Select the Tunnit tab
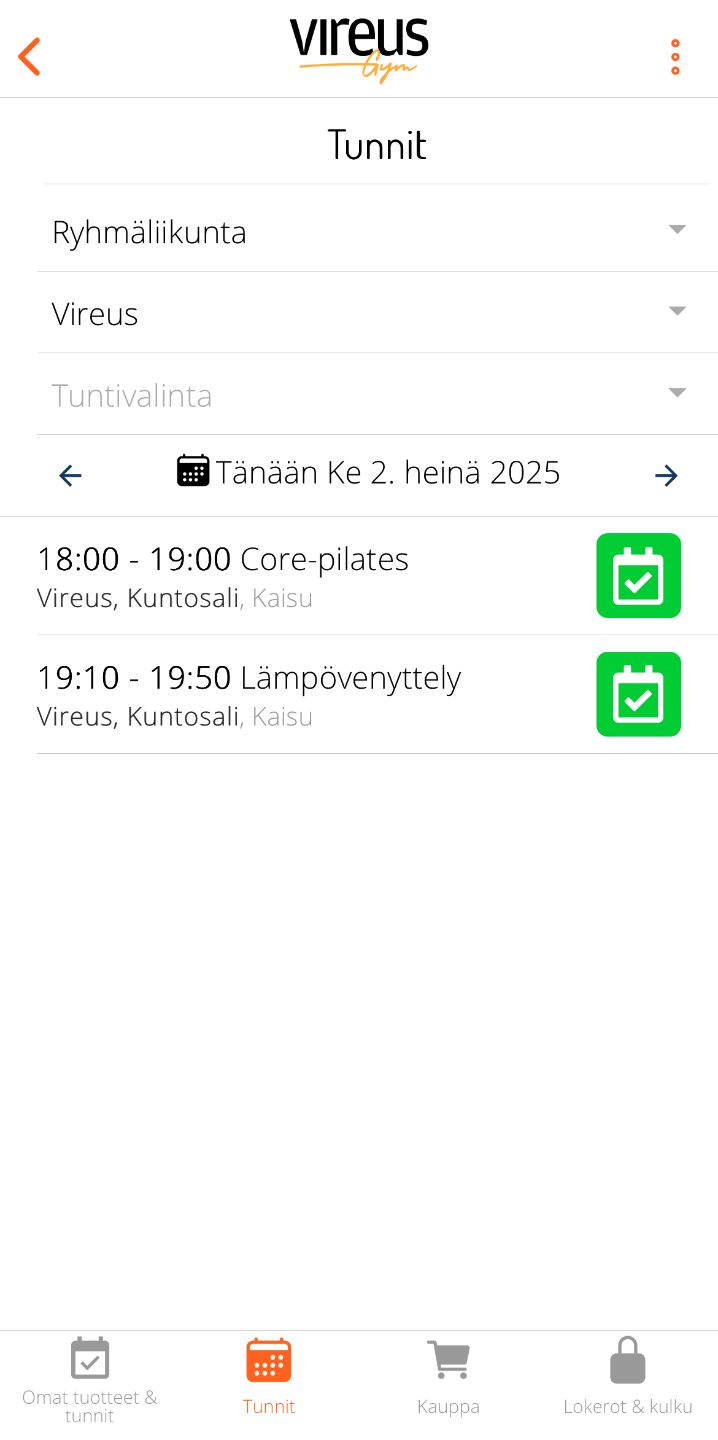The image size is (718, 1440). tap(269, 1378)
